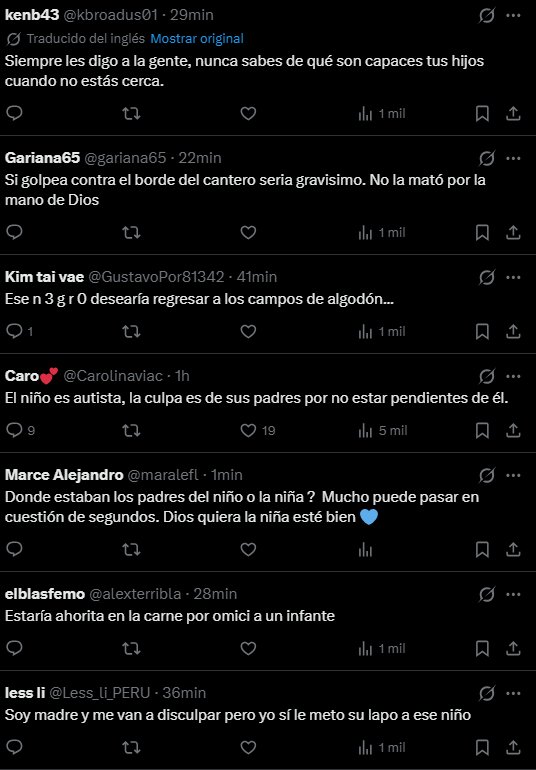
Task: Tap Grok icon on elblasfemo's post
Action: click(486, 594)
